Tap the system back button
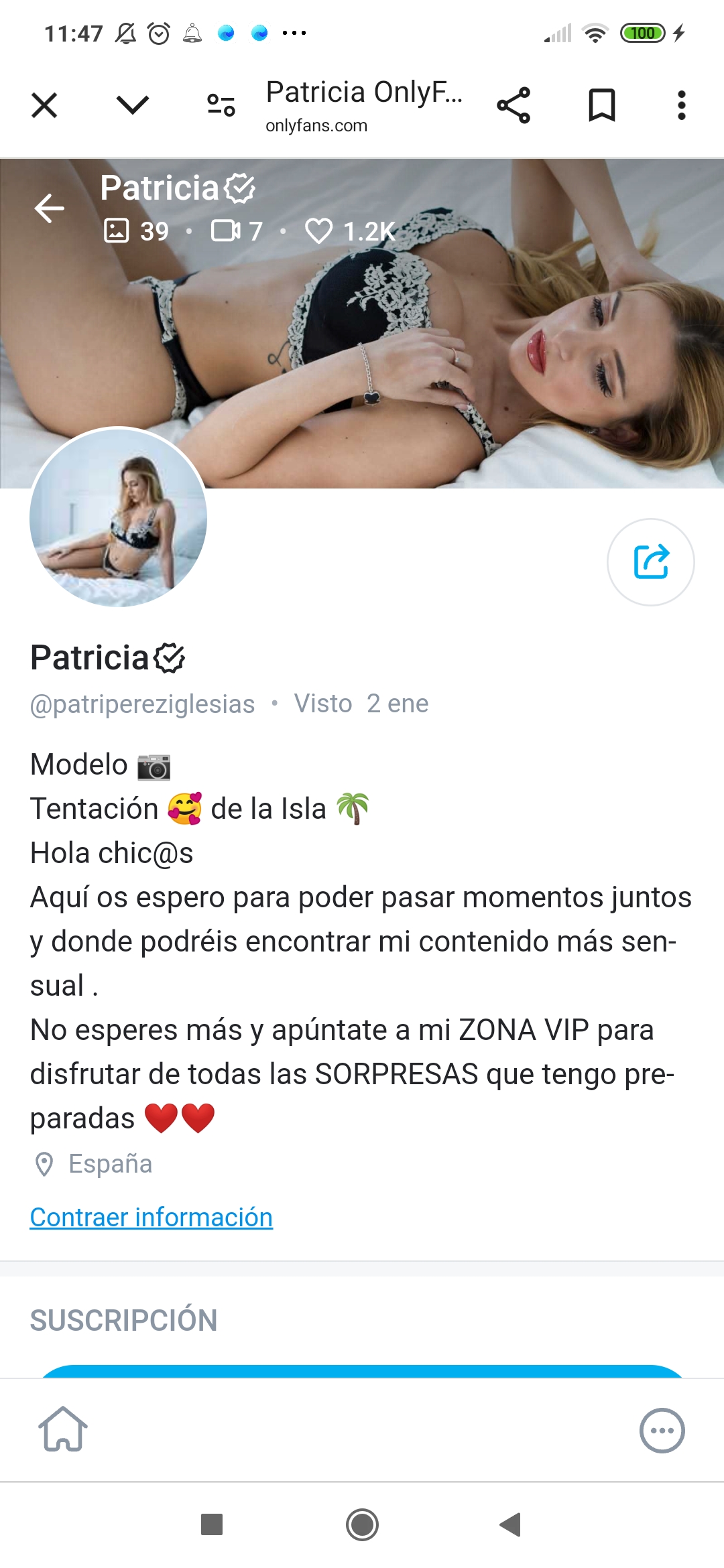Image resolution: width=724 pixels, height=1568 pixels. 511,1524
